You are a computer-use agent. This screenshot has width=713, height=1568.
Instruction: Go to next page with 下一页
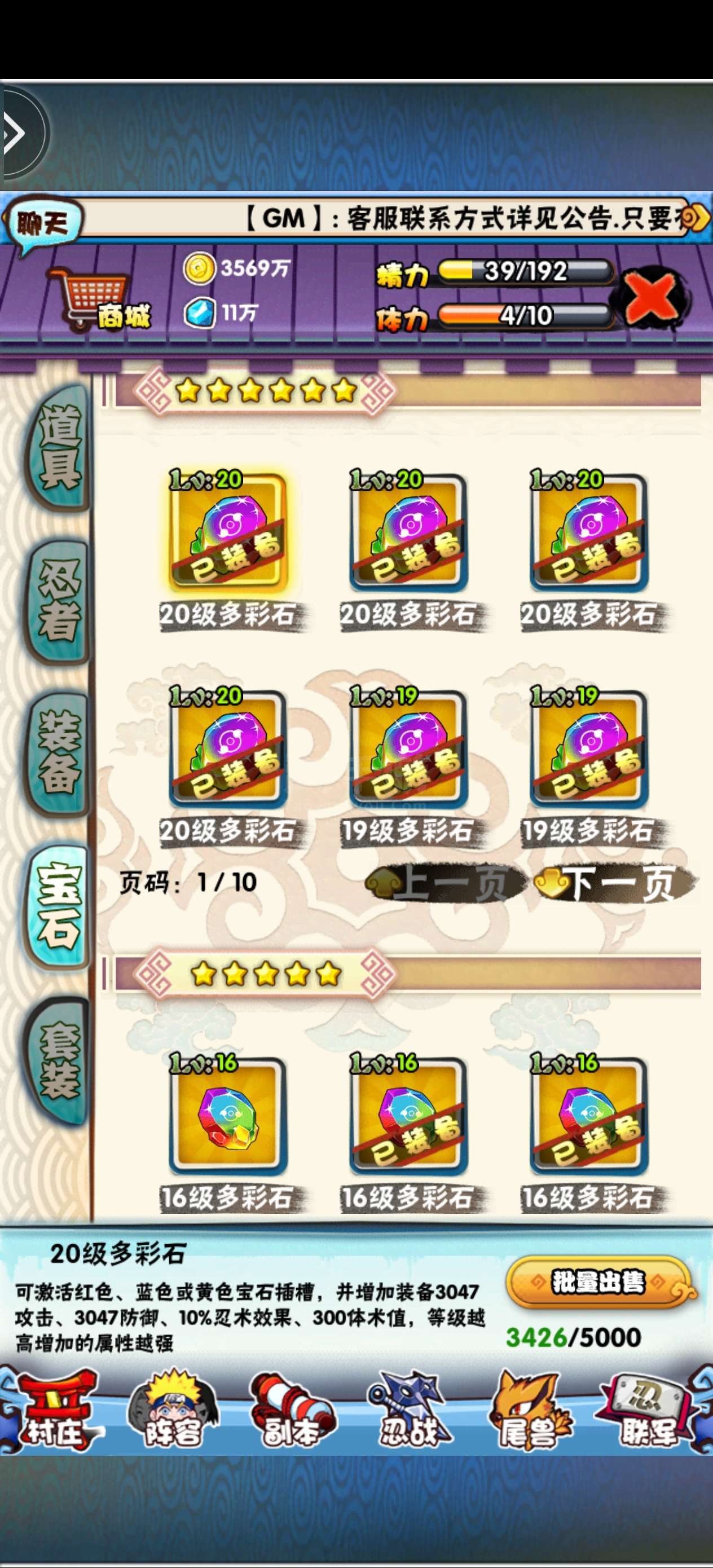(615, 884)
